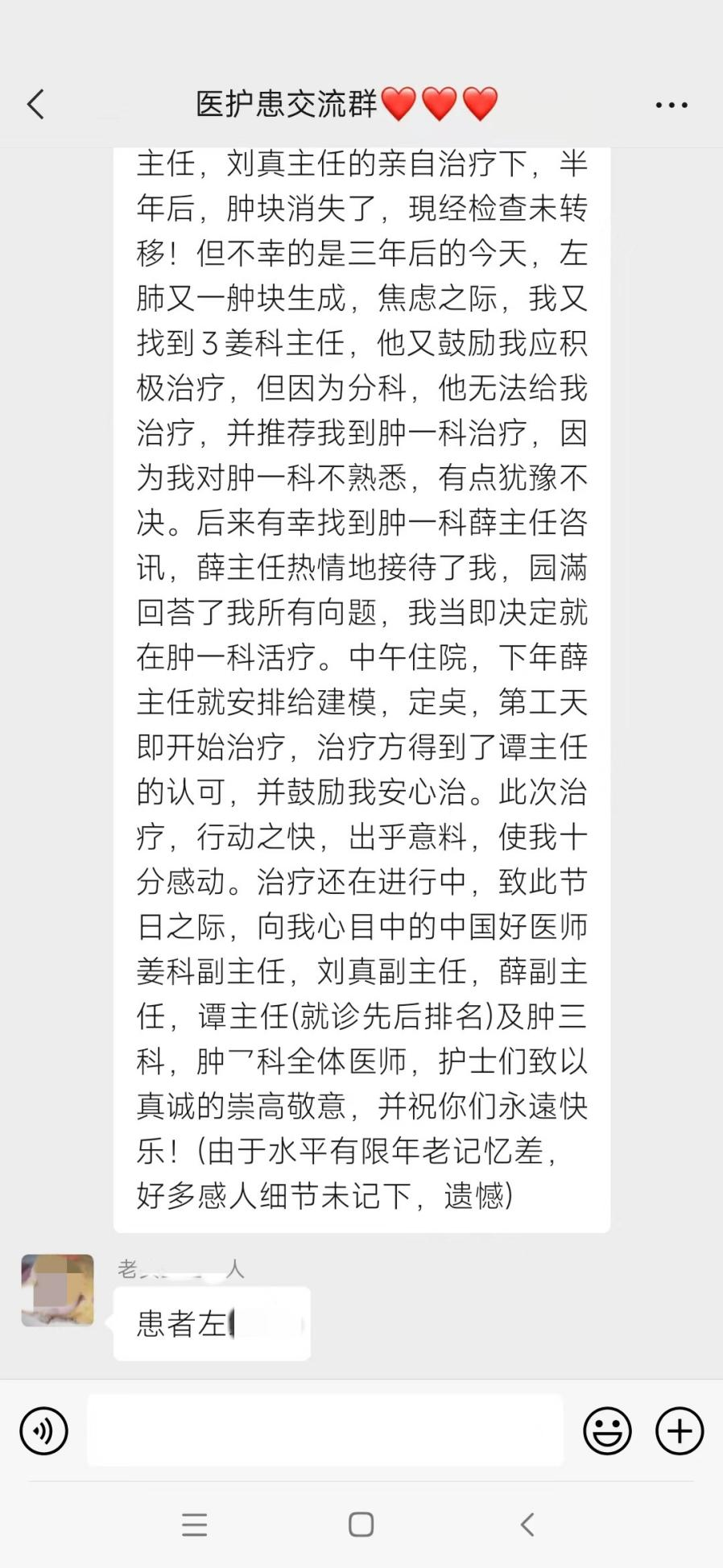Go back from 医护患交流群 chat

36,105
